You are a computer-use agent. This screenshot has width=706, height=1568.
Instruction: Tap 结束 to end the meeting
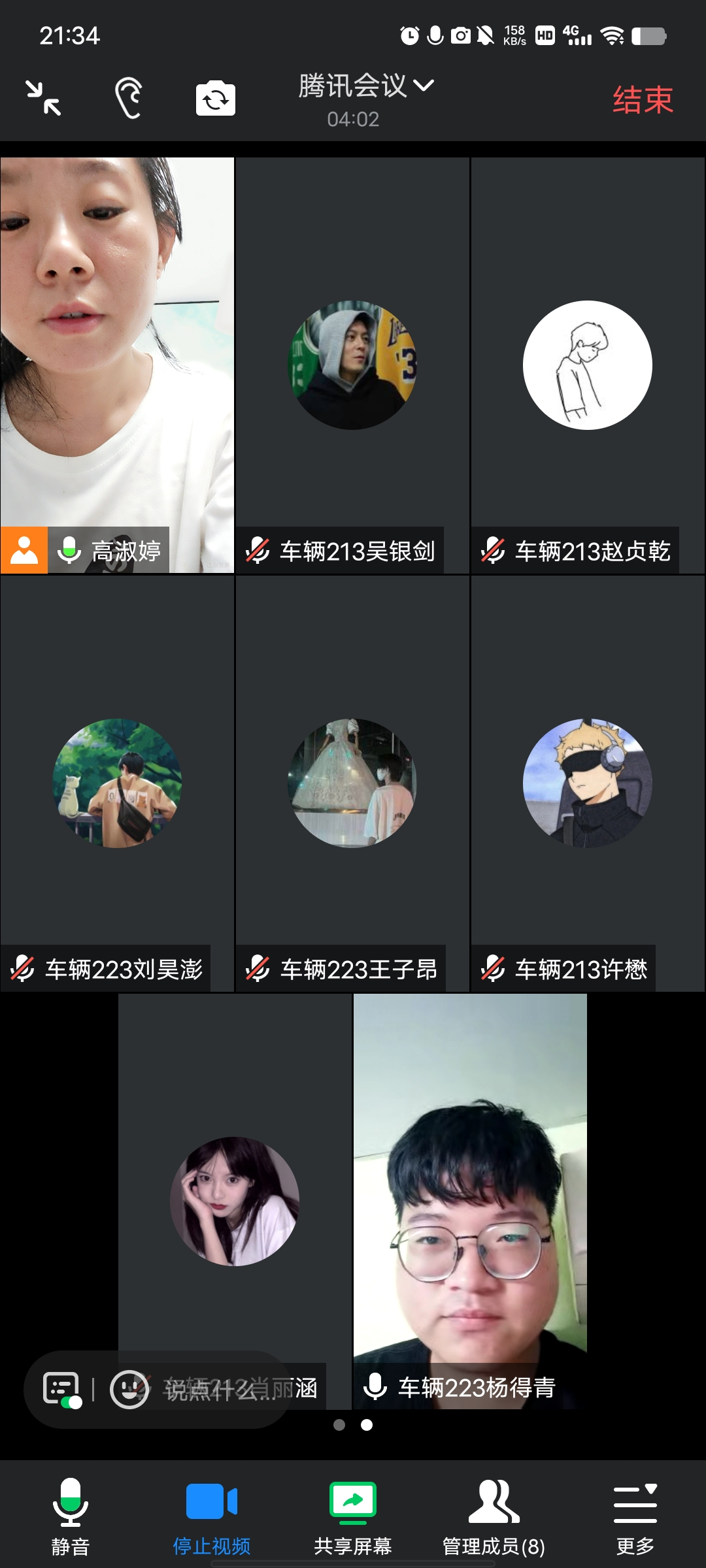tap(643, 100)
